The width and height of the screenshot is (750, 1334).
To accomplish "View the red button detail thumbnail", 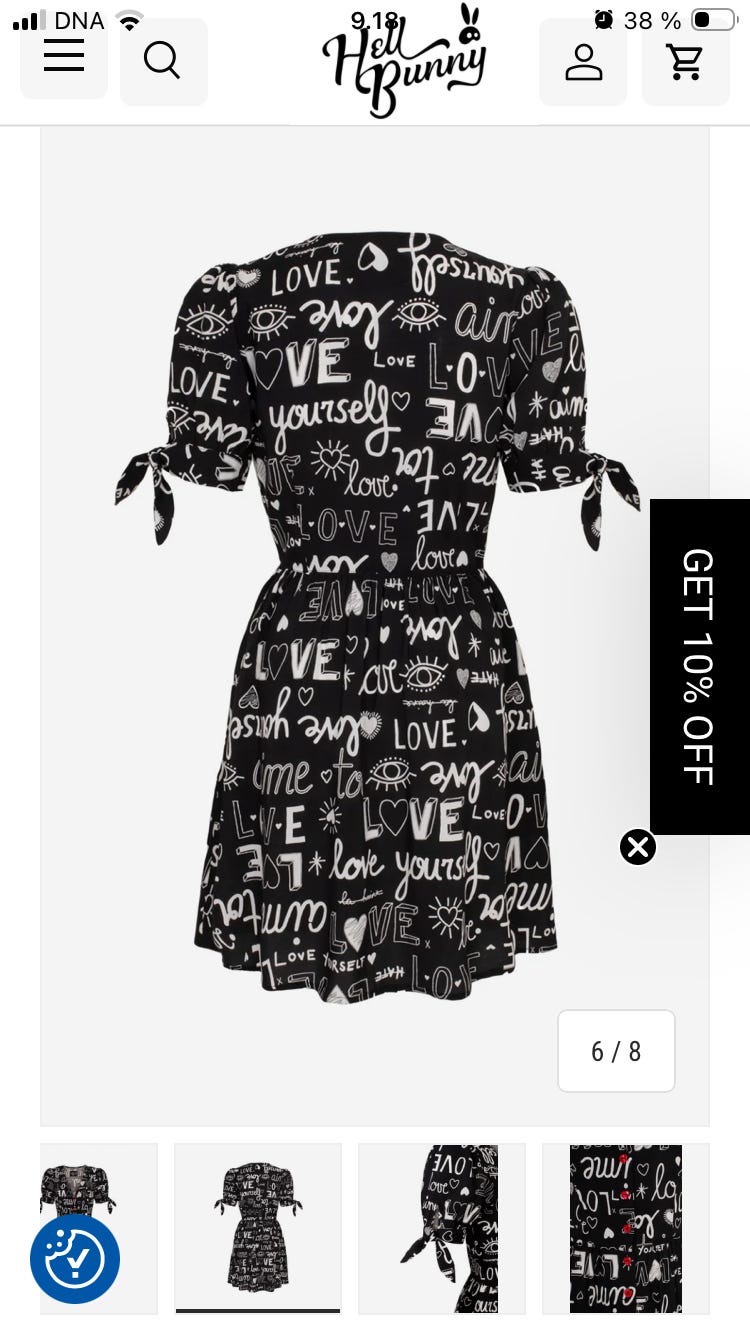I will (626, 1228).
